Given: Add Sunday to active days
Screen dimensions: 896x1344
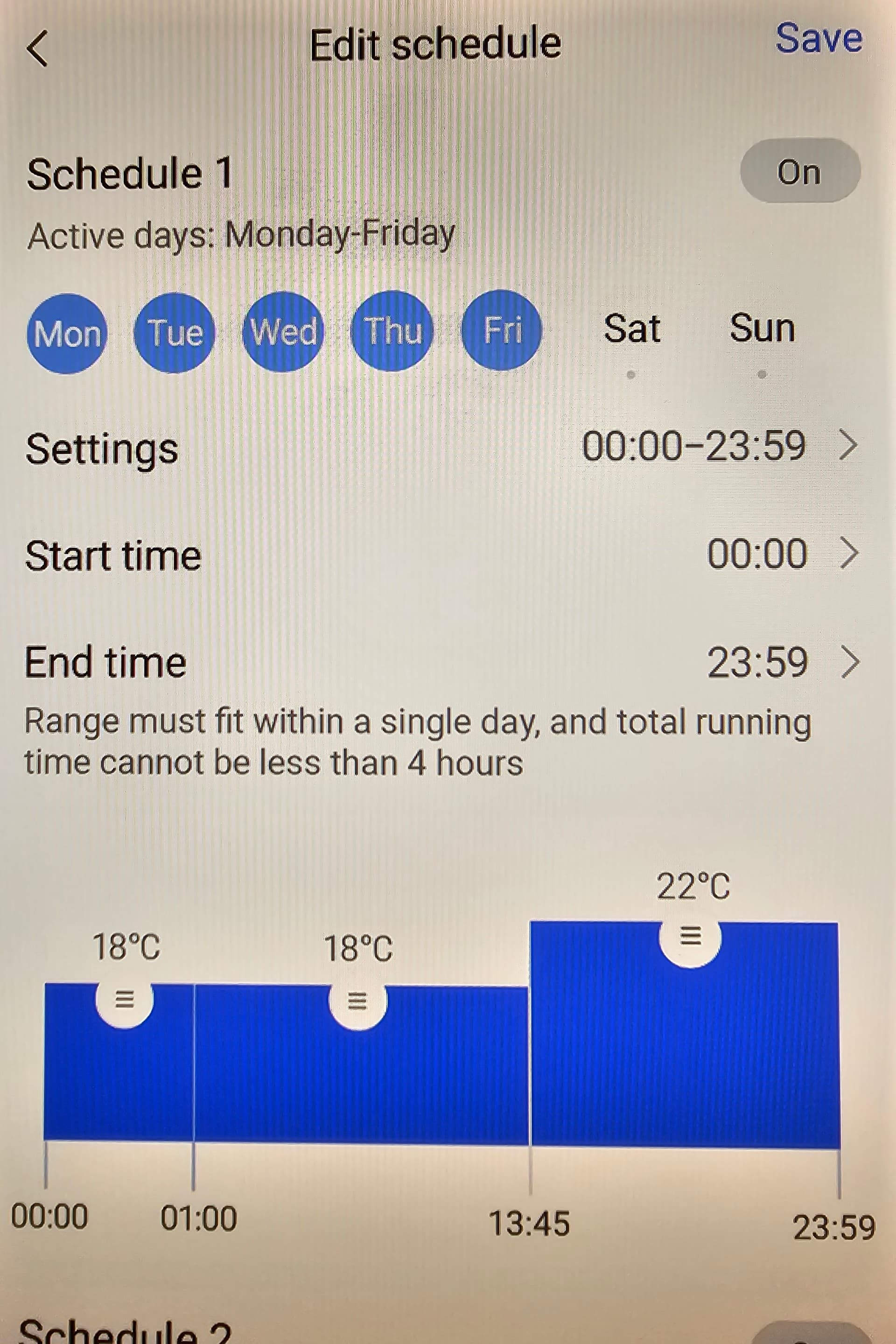Looking at the screenshot, I should (762, 329).
